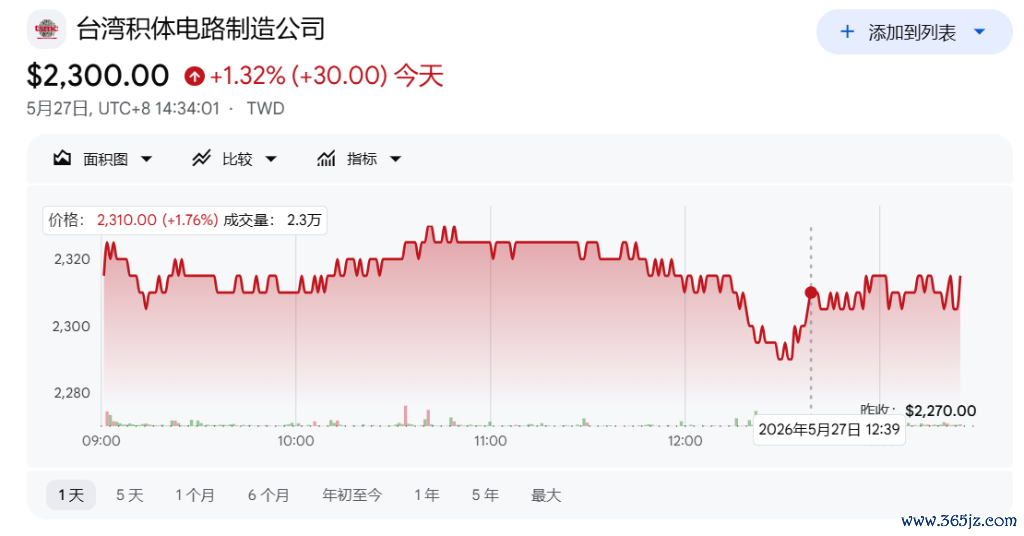Select the 1天 time range
The height and width of the screenshot is (536, 1024).
click(x=71, y=495)
